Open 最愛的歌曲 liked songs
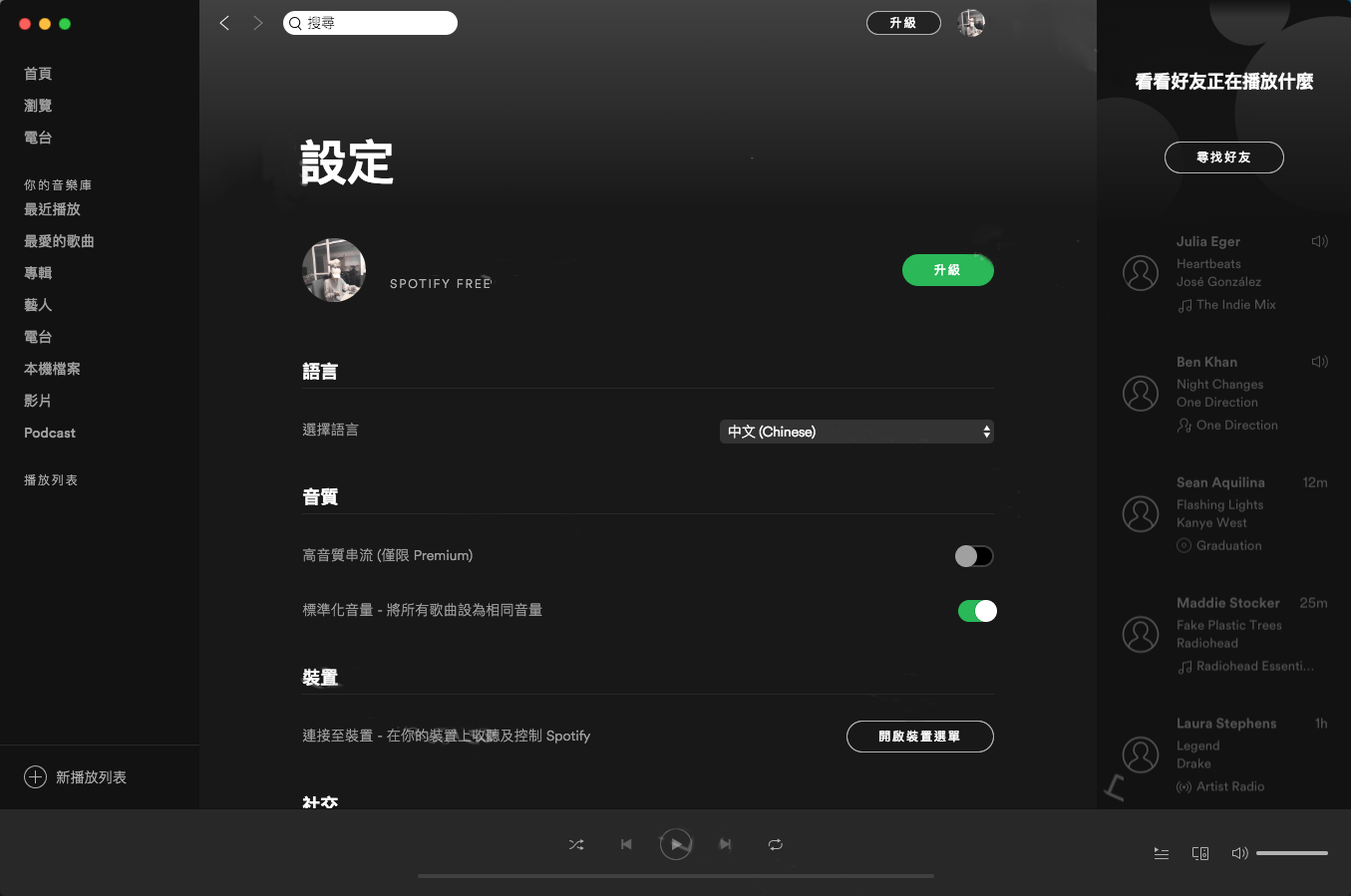 (x=59, y=241)
